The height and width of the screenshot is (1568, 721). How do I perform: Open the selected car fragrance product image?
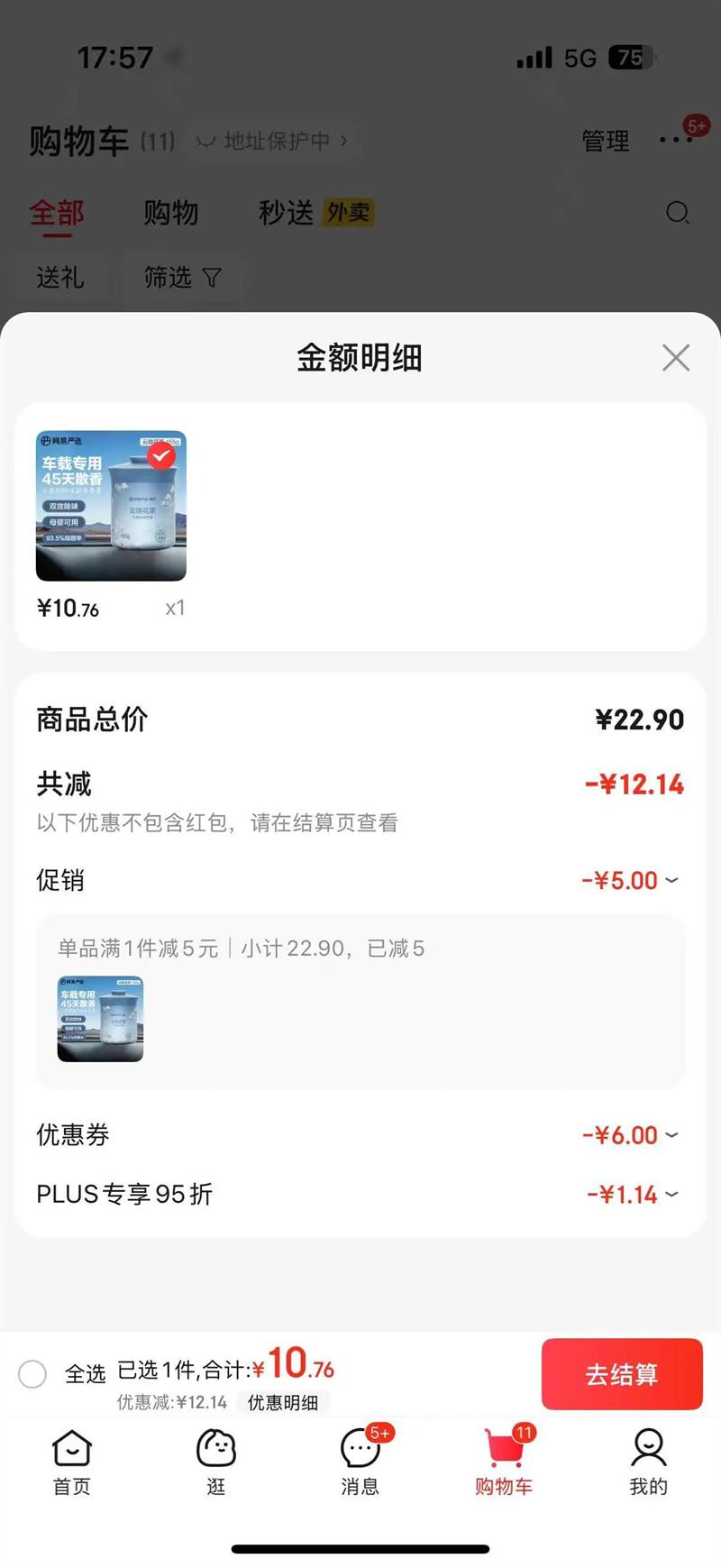click(x=111, y=506)
